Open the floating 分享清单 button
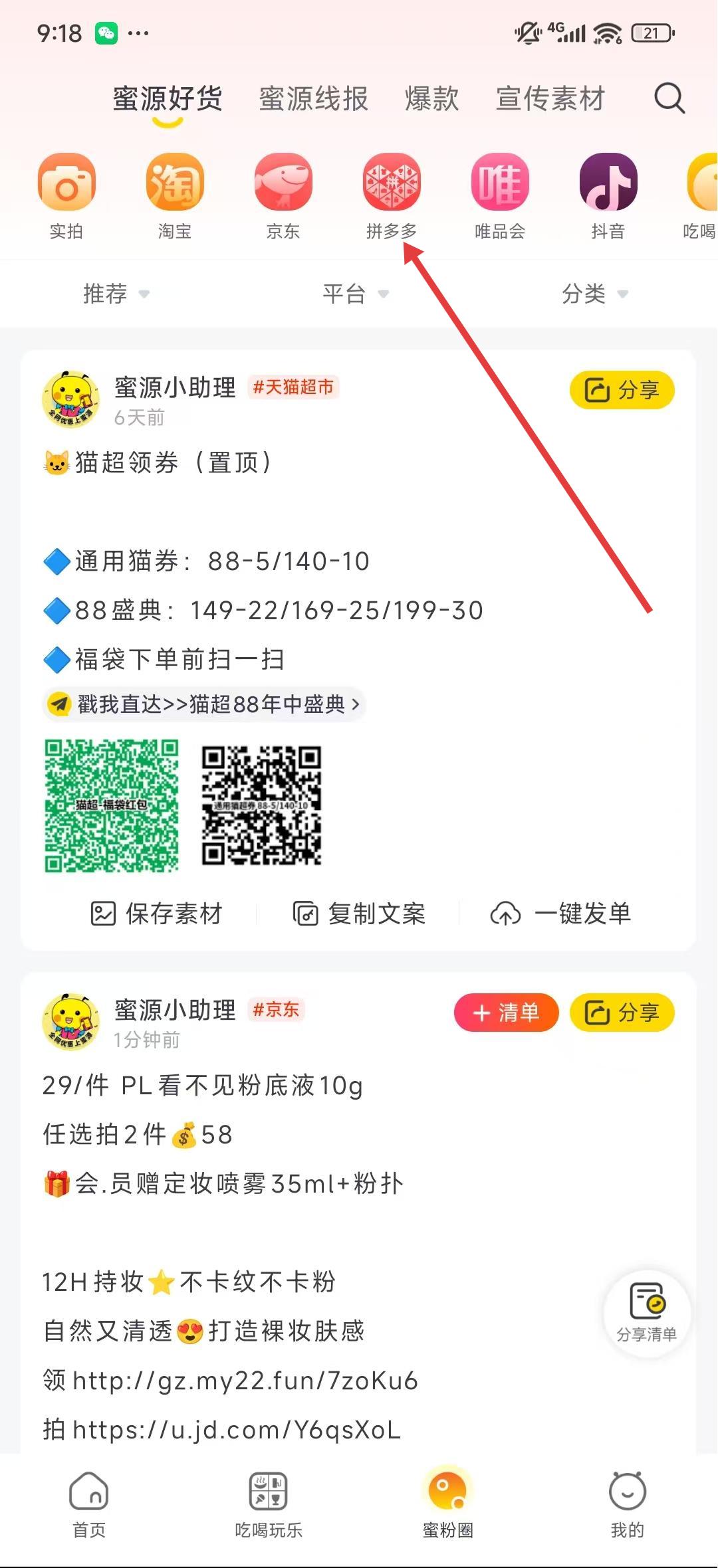The width and height of the screenshot is (718, 1568). click(647, 1313)
